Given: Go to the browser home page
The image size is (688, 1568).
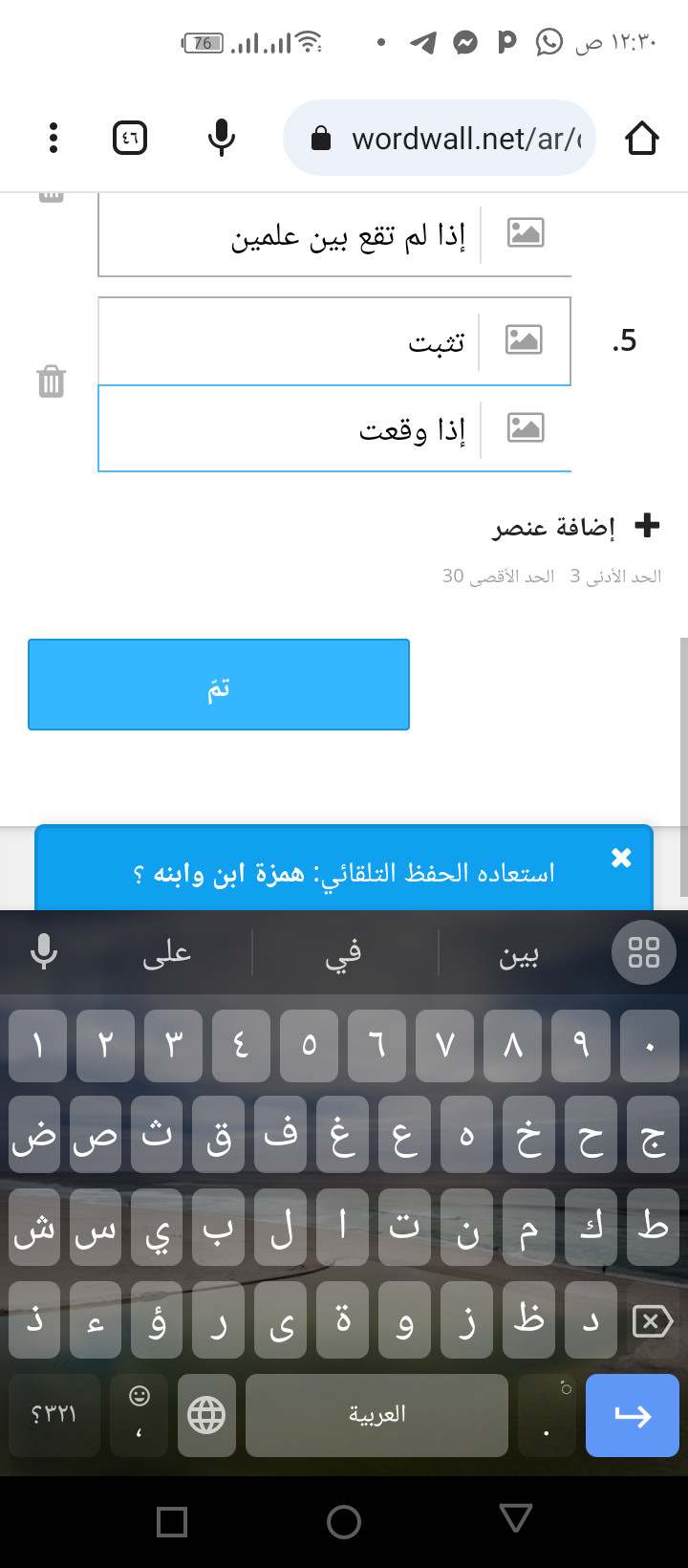Looking at the screenshot, I should point(642,139).
